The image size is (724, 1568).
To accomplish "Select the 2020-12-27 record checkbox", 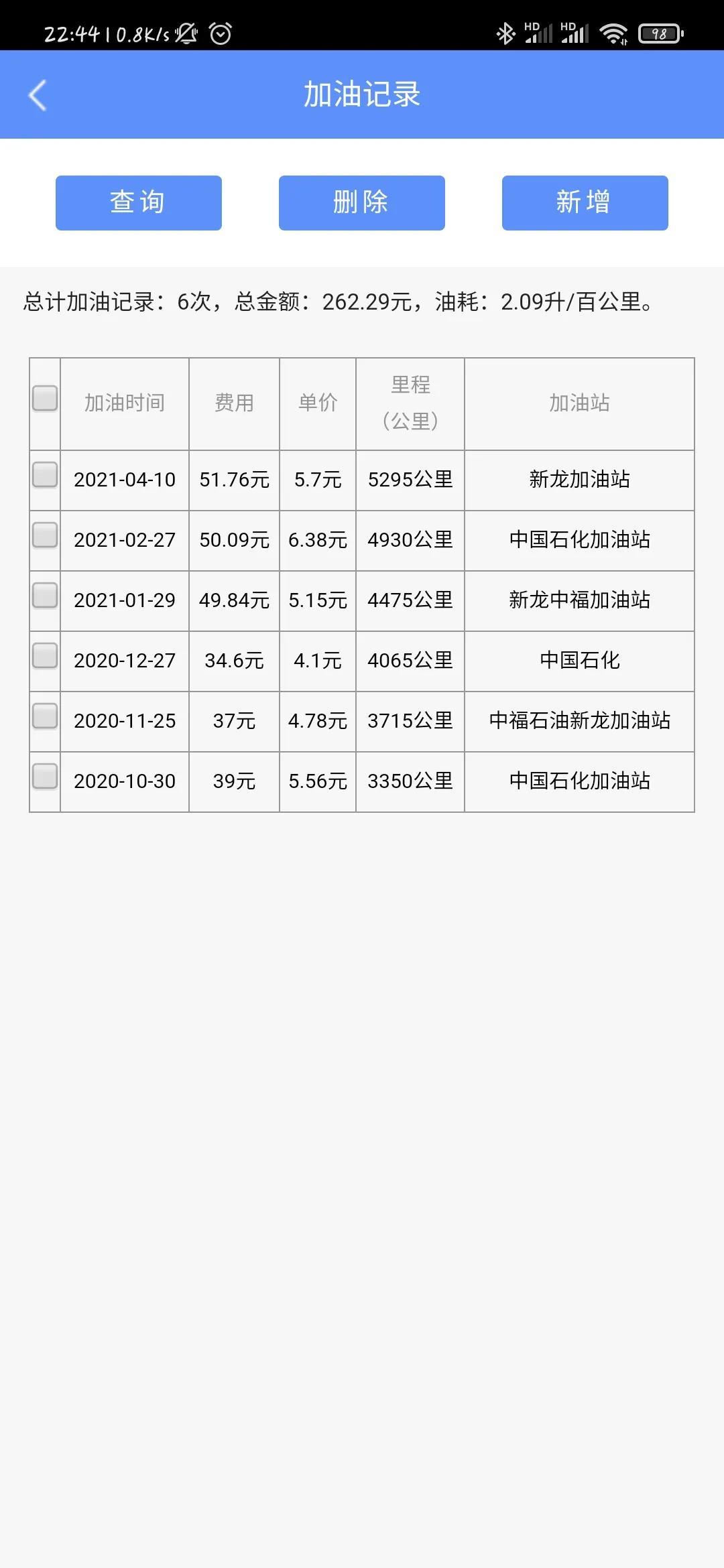I will pyautogui.click(x=45, y=656).
